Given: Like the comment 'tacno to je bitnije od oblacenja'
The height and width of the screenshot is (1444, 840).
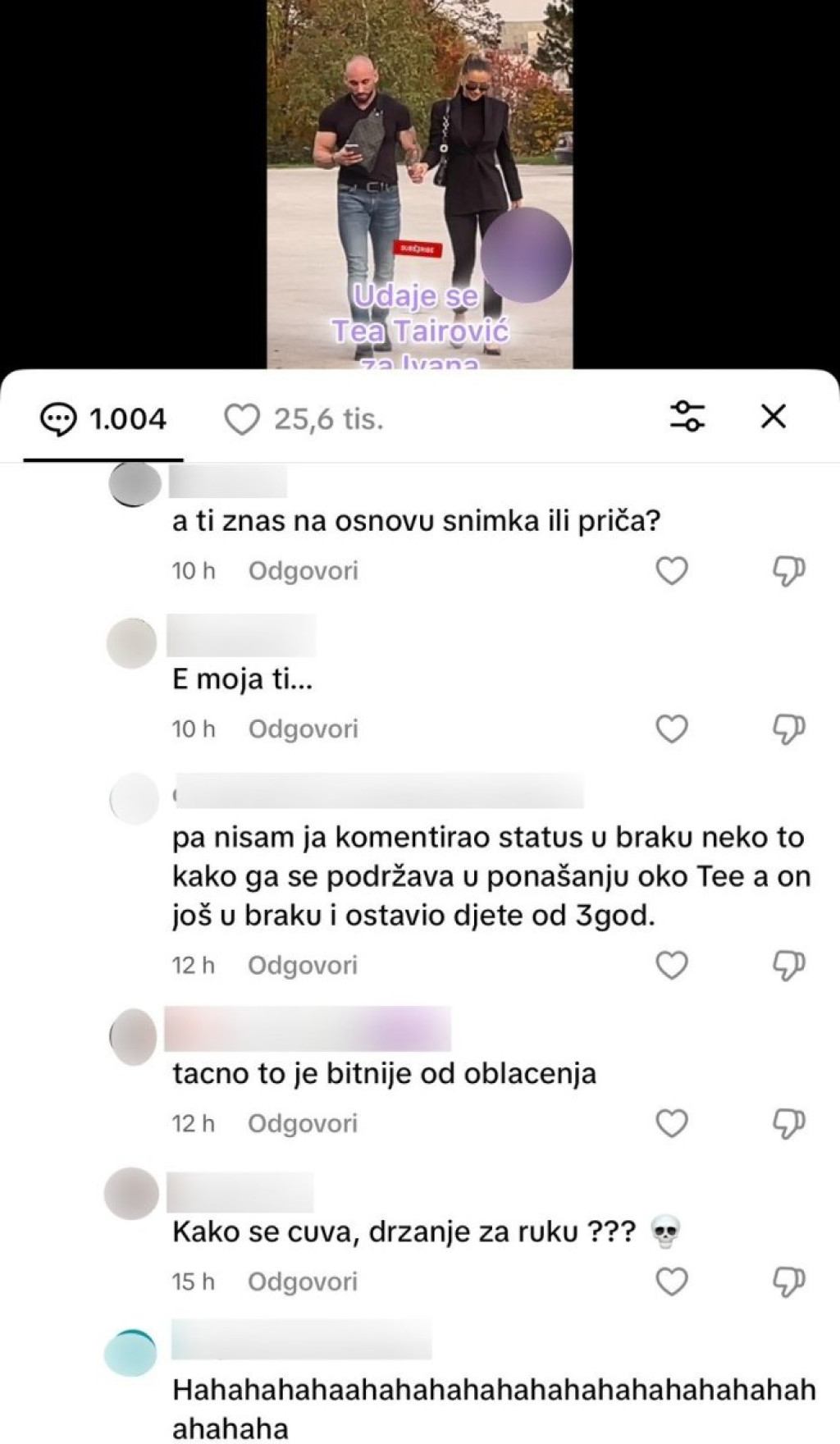Looking at the screenshot, I should (672, 1123).
